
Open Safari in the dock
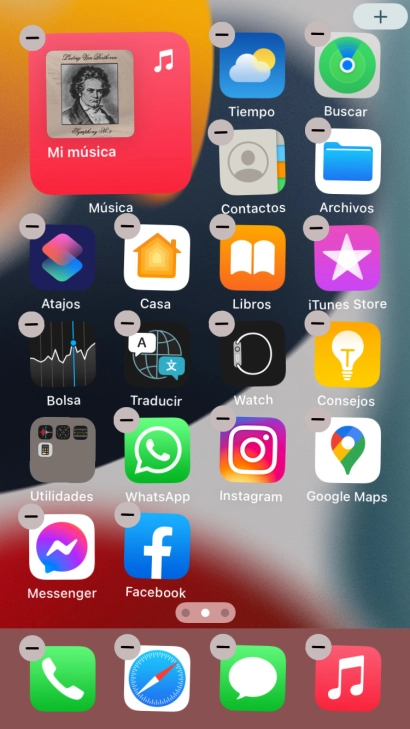[157, 678]
